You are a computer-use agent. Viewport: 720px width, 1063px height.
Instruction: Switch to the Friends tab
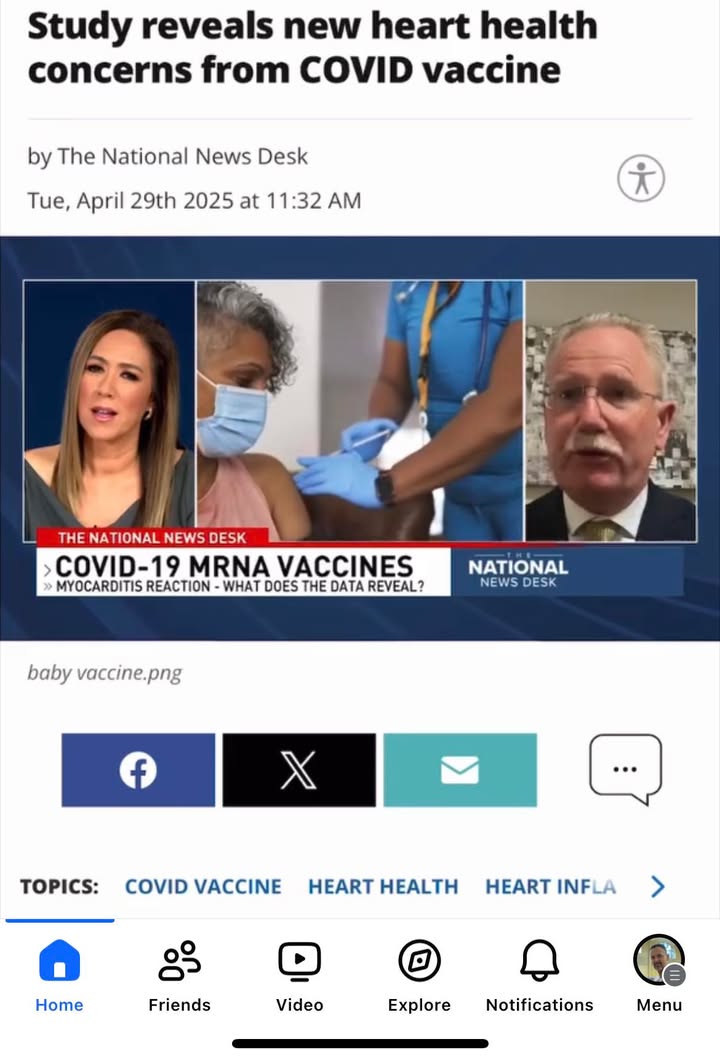pyautogui.click(x=179, y=975)
